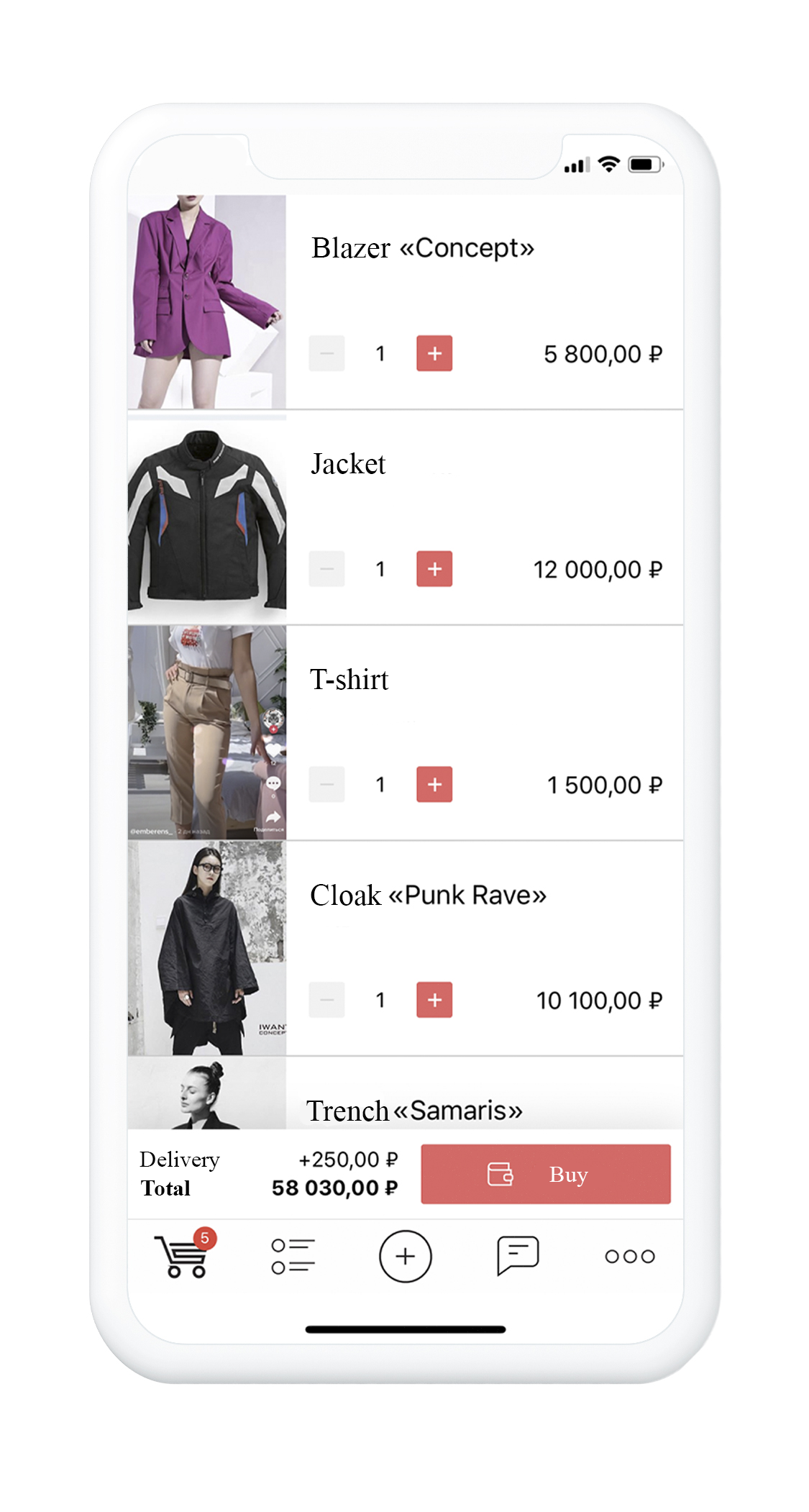Open the Trench «Samaris» item
The height and width of the screenshot is (1512, 809).
pos(413,1110)
